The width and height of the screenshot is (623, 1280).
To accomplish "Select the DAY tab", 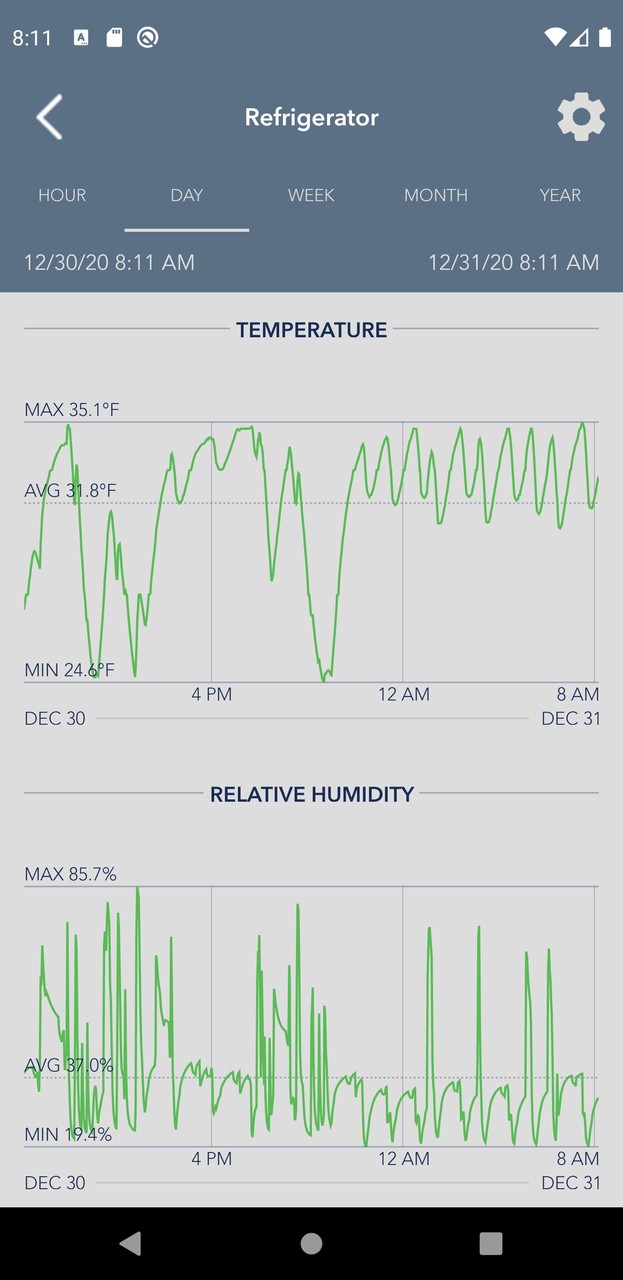I will pyautogui.click(x=187, y=195).
